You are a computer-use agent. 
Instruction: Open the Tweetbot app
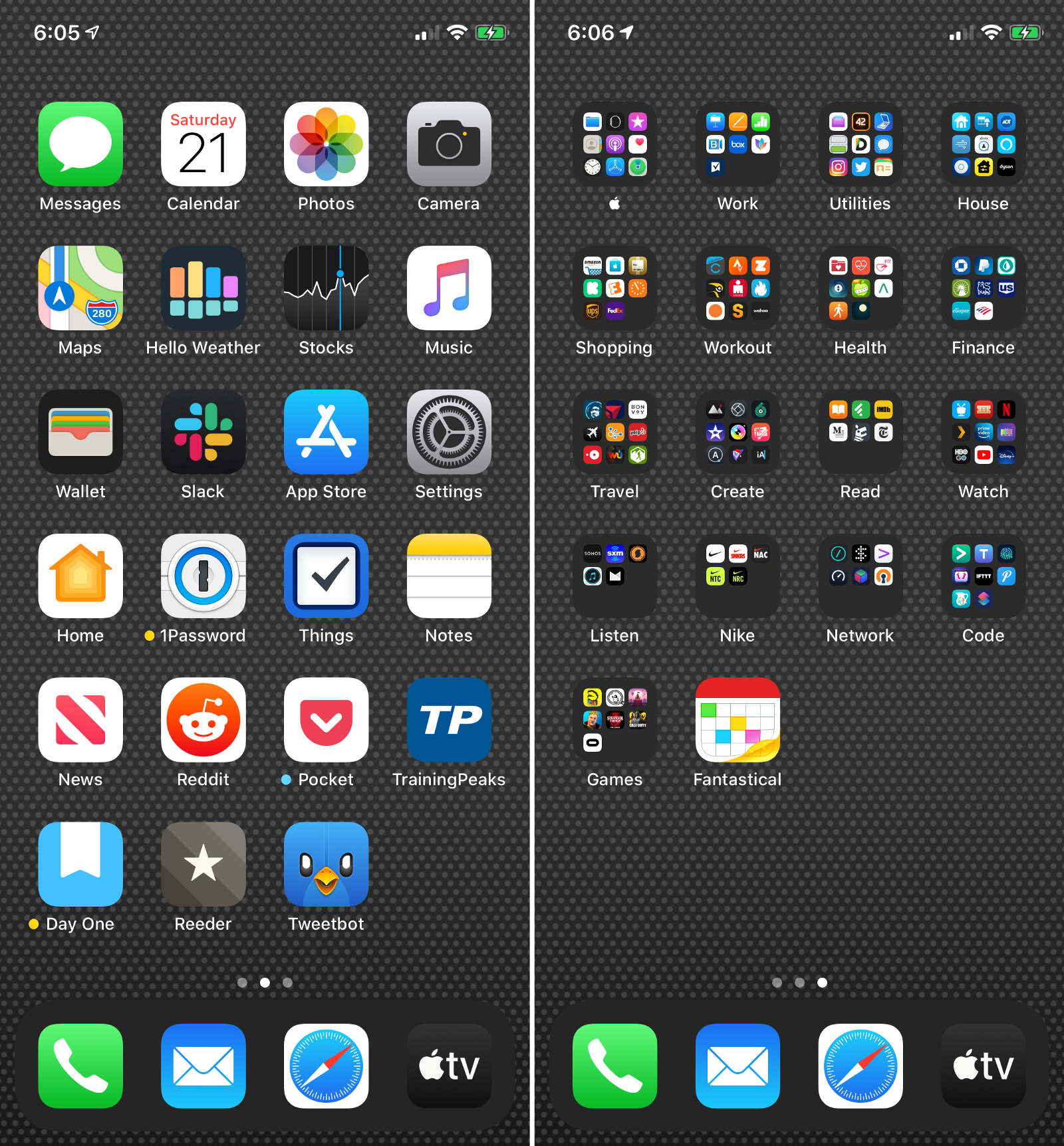pyautogui.click(x=326, y=864)
